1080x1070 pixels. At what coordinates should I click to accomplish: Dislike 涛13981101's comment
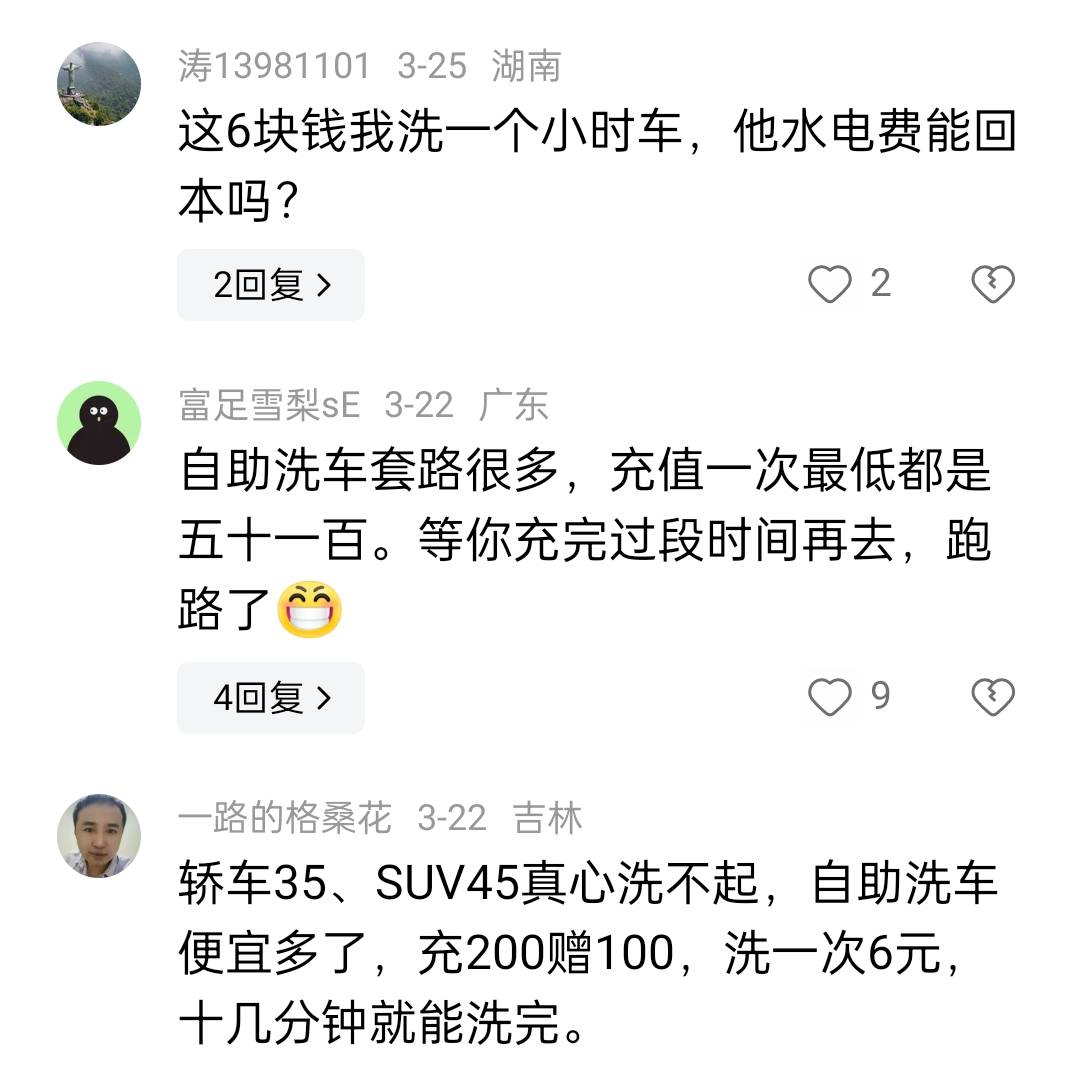point(993,285)
